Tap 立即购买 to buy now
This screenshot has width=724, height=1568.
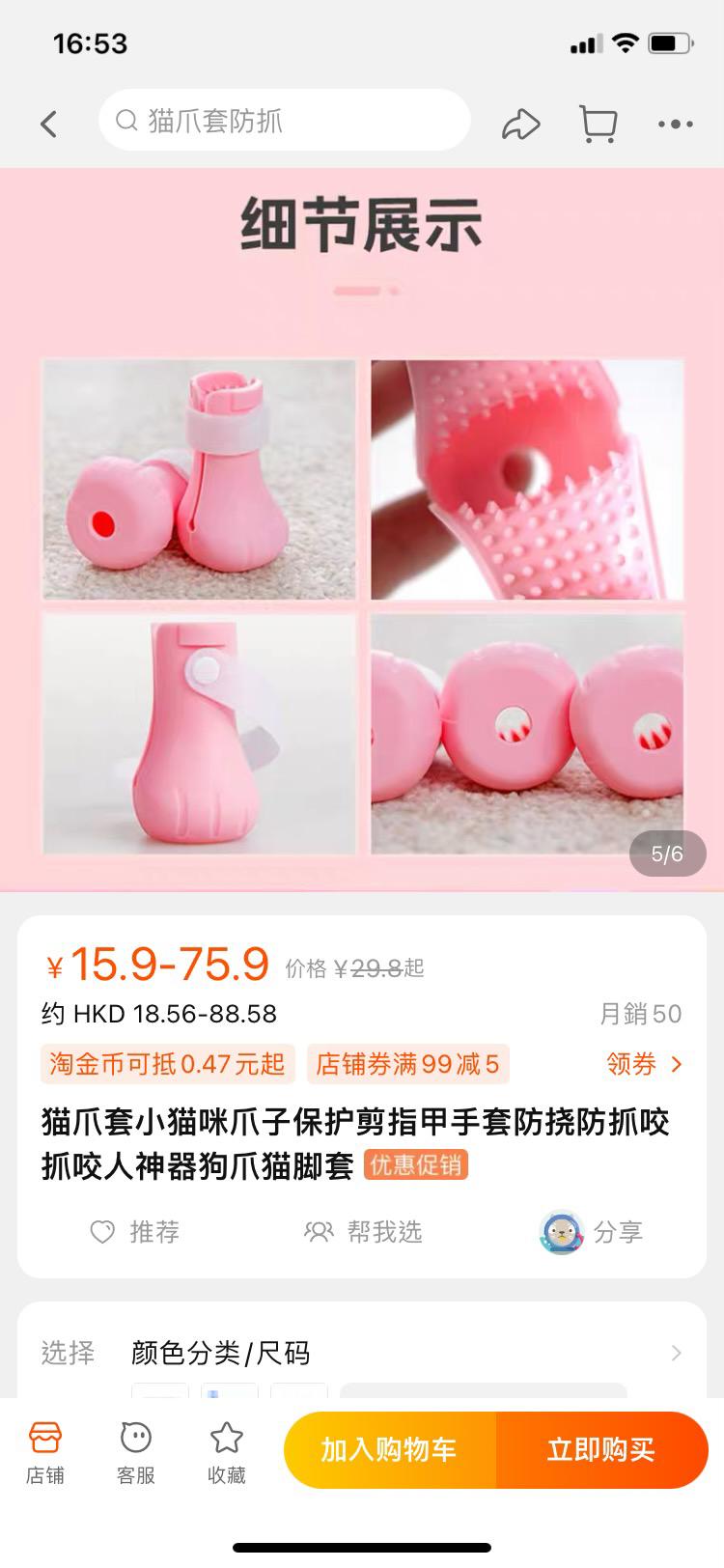point(602,1449)
